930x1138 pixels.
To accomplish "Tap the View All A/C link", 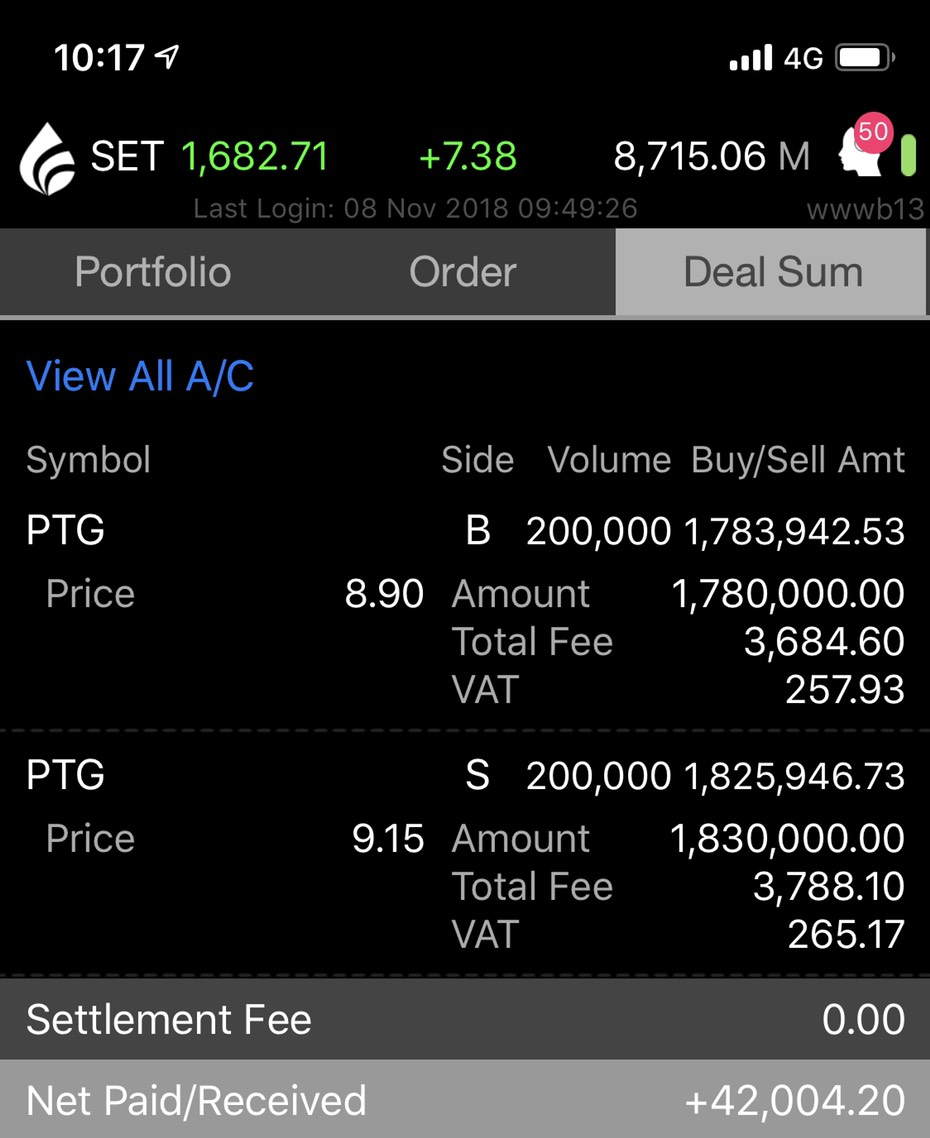I will (x=140, y=376).
